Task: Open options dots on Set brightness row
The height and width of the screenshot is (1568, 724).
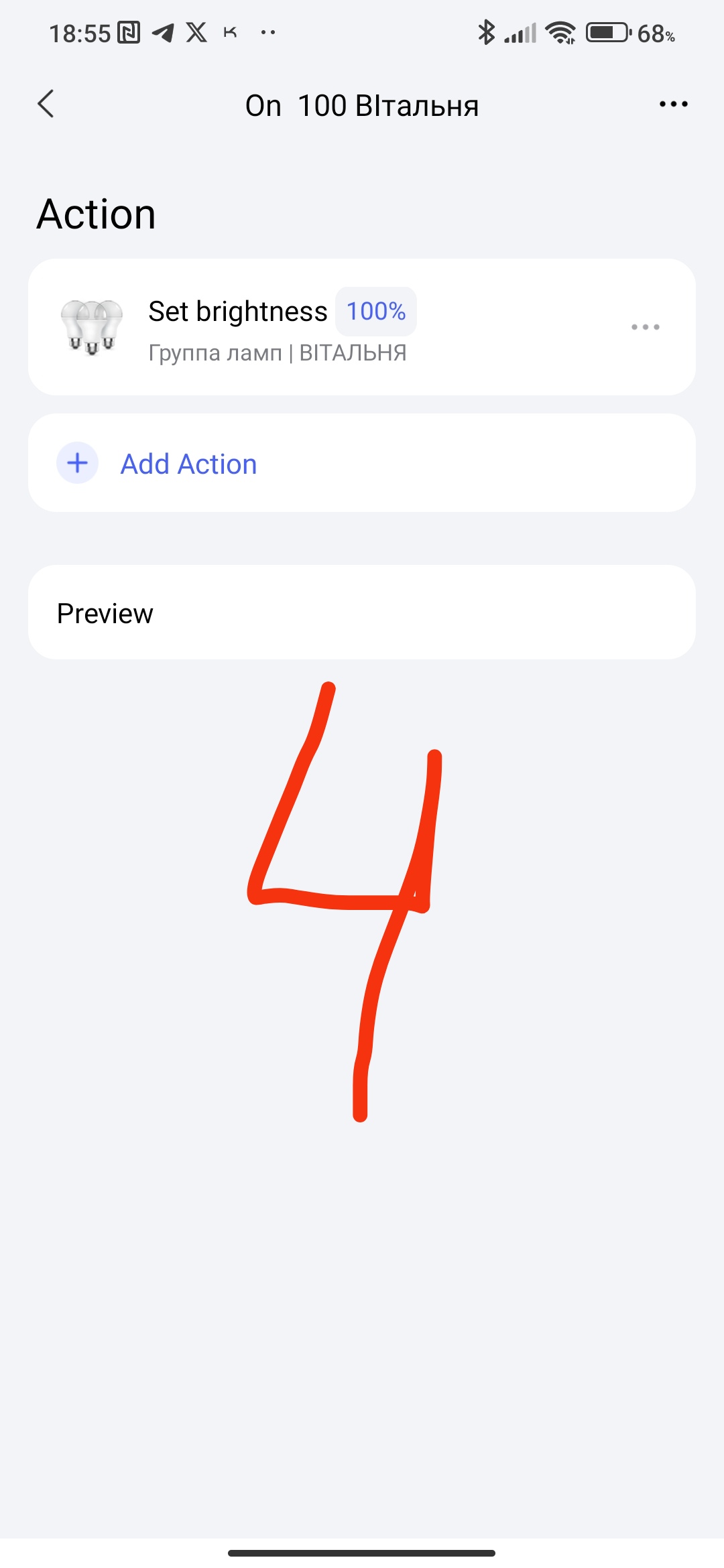Action: [645, 327]
